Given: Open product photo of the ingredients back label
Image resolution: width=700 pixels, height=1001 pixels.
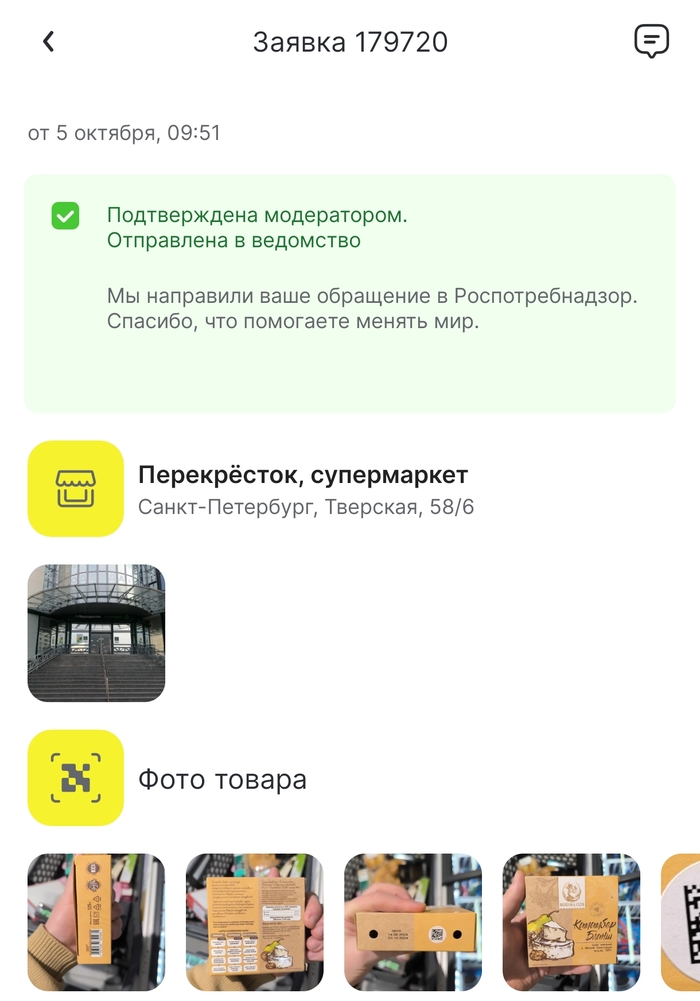Looking at the screenshot, I should pyautogui.click(x=255, y=921).
